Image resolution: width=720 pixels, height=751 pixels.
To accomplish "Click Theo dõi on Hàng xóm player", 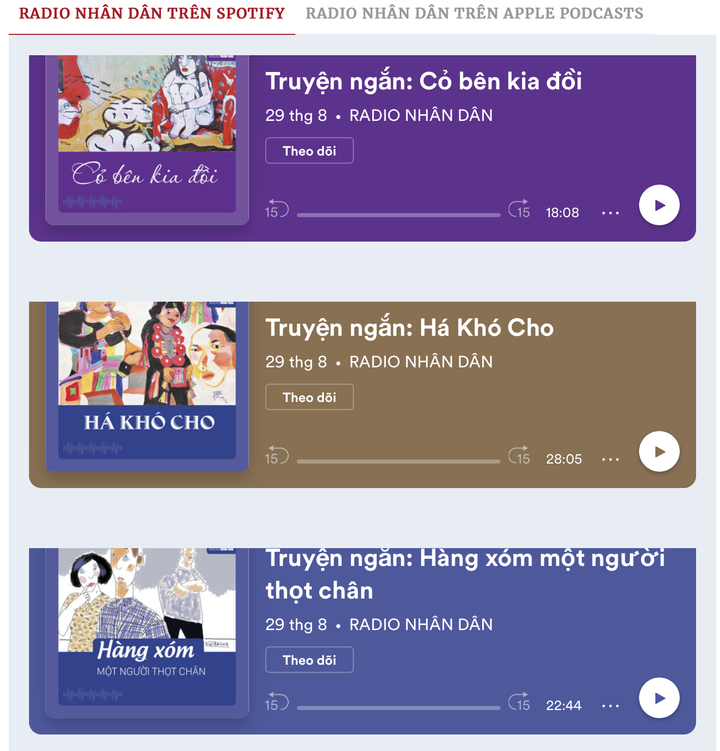I will pyautogui.click(x=309, y=660).
